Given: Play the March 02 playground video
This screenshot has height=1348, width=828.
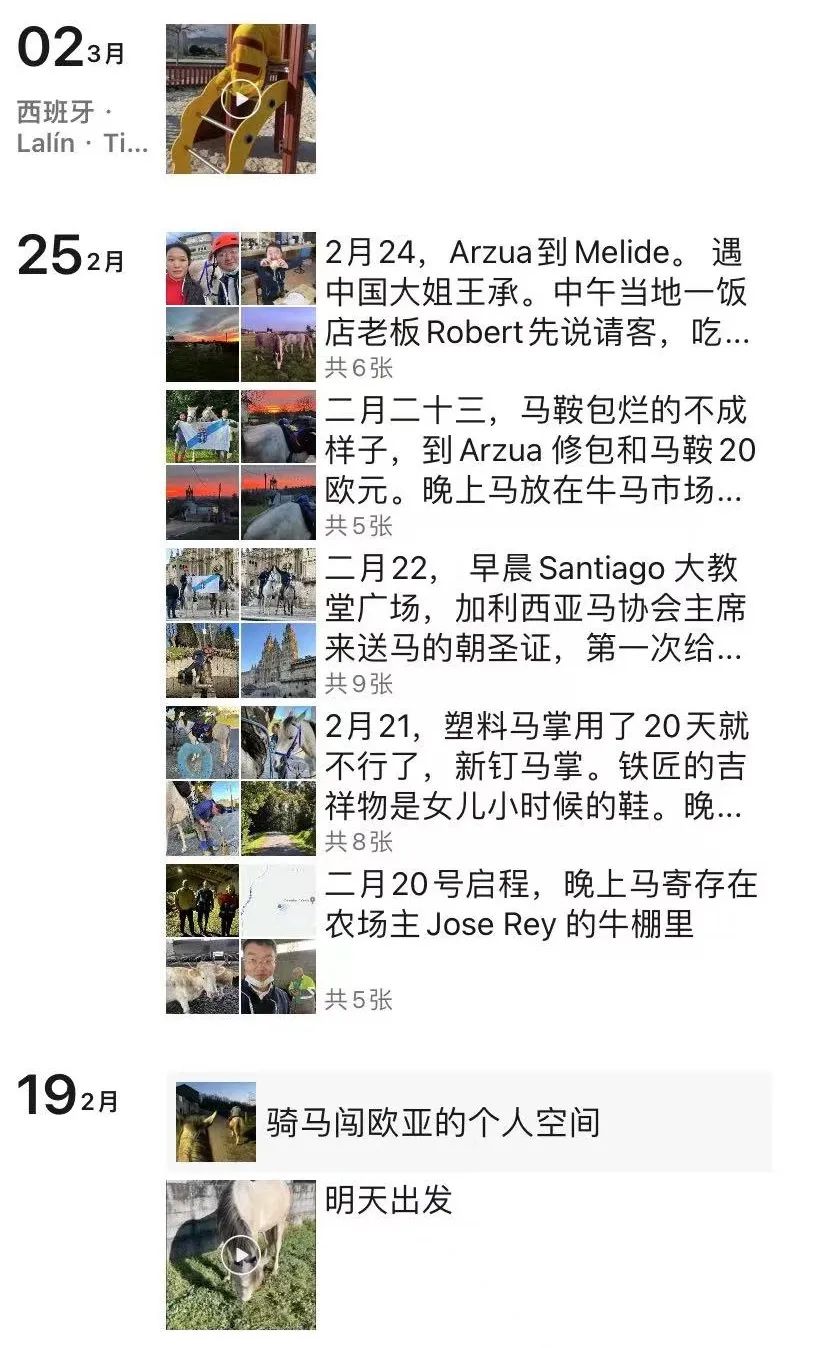Looking at the screenshot, I should click(x=240, y=98).
